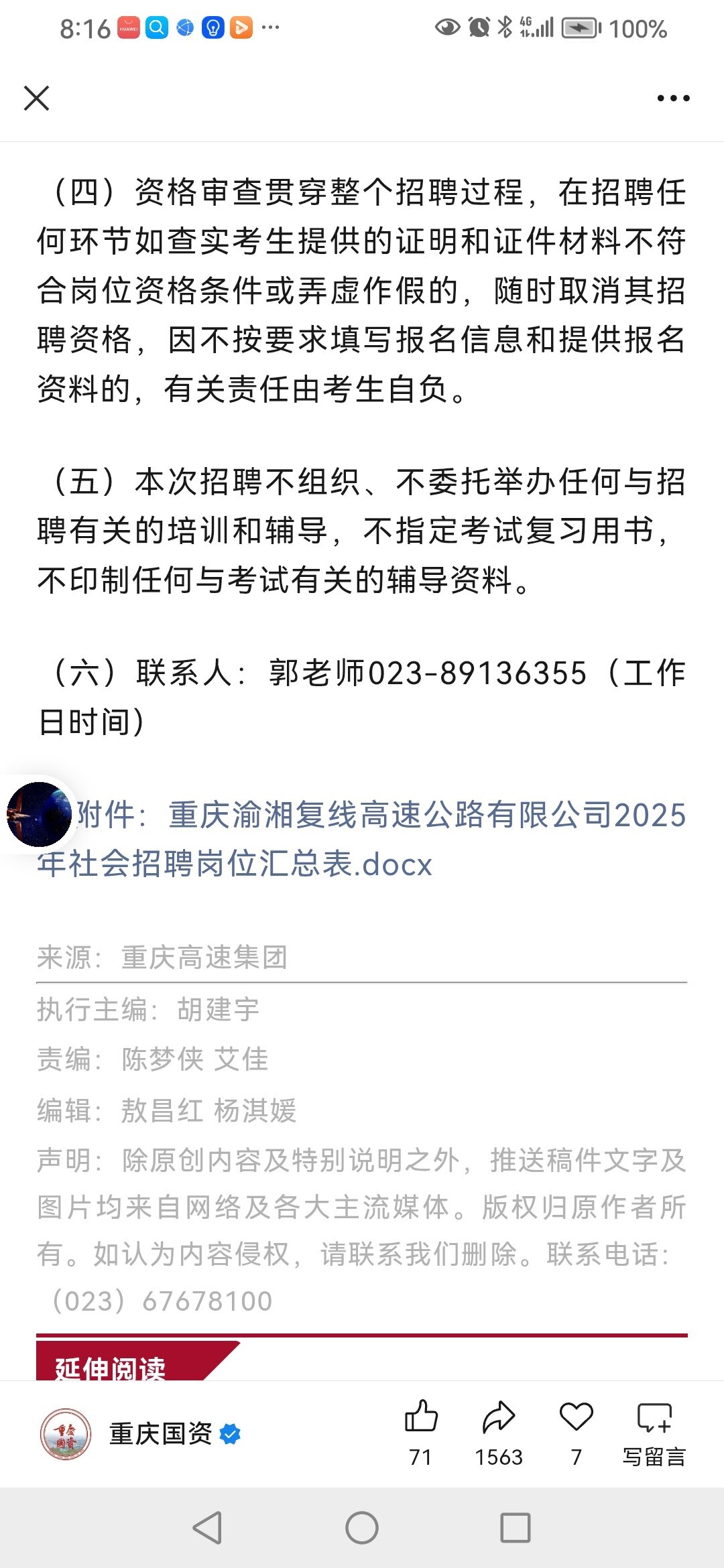
Task: Go to the home screen via system home
Action: 362,1528
